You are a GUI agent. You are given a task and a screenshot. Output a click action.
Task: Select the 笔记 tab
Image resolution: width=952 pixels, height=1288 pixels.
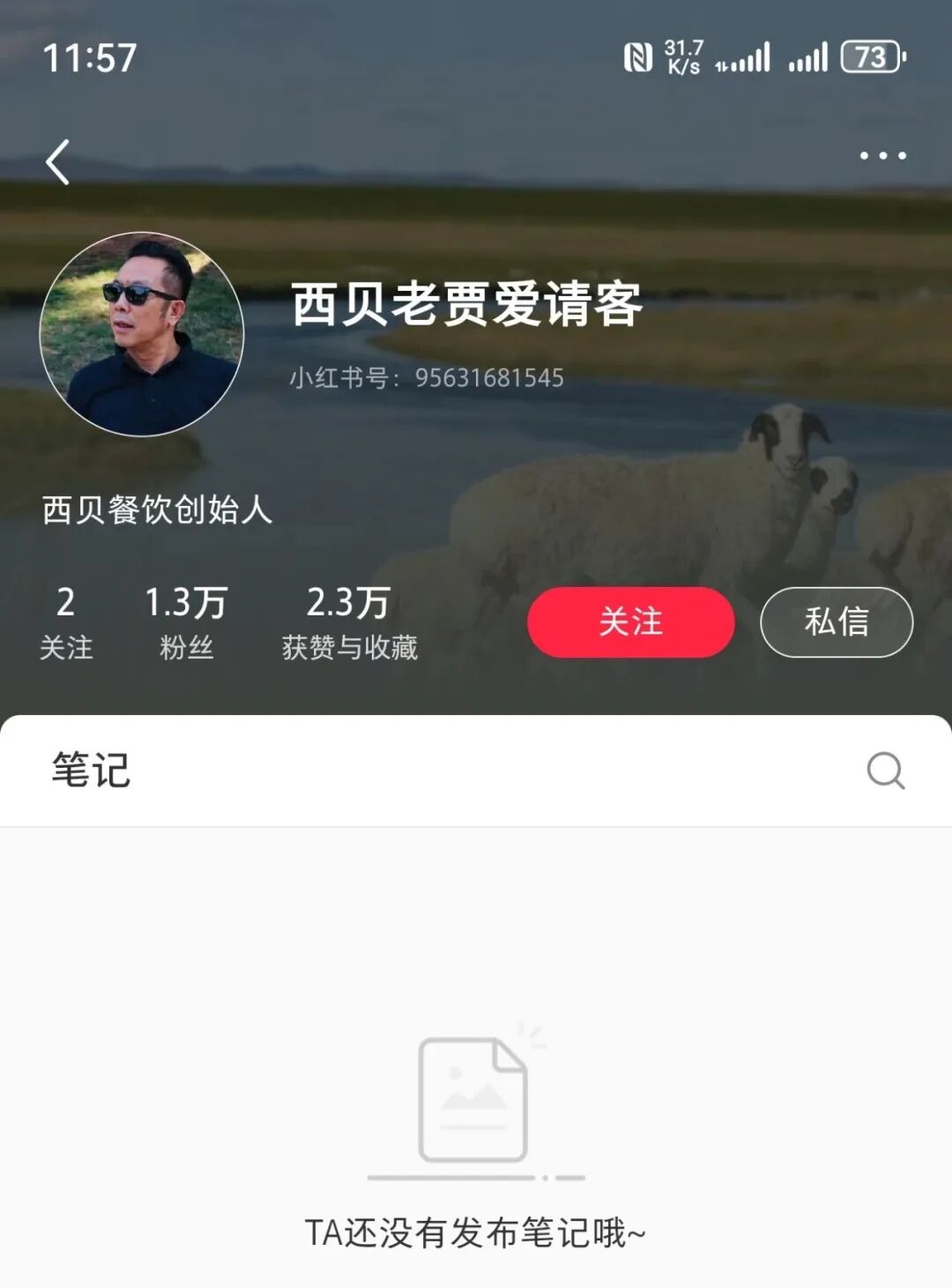click(x=91, y=771)
